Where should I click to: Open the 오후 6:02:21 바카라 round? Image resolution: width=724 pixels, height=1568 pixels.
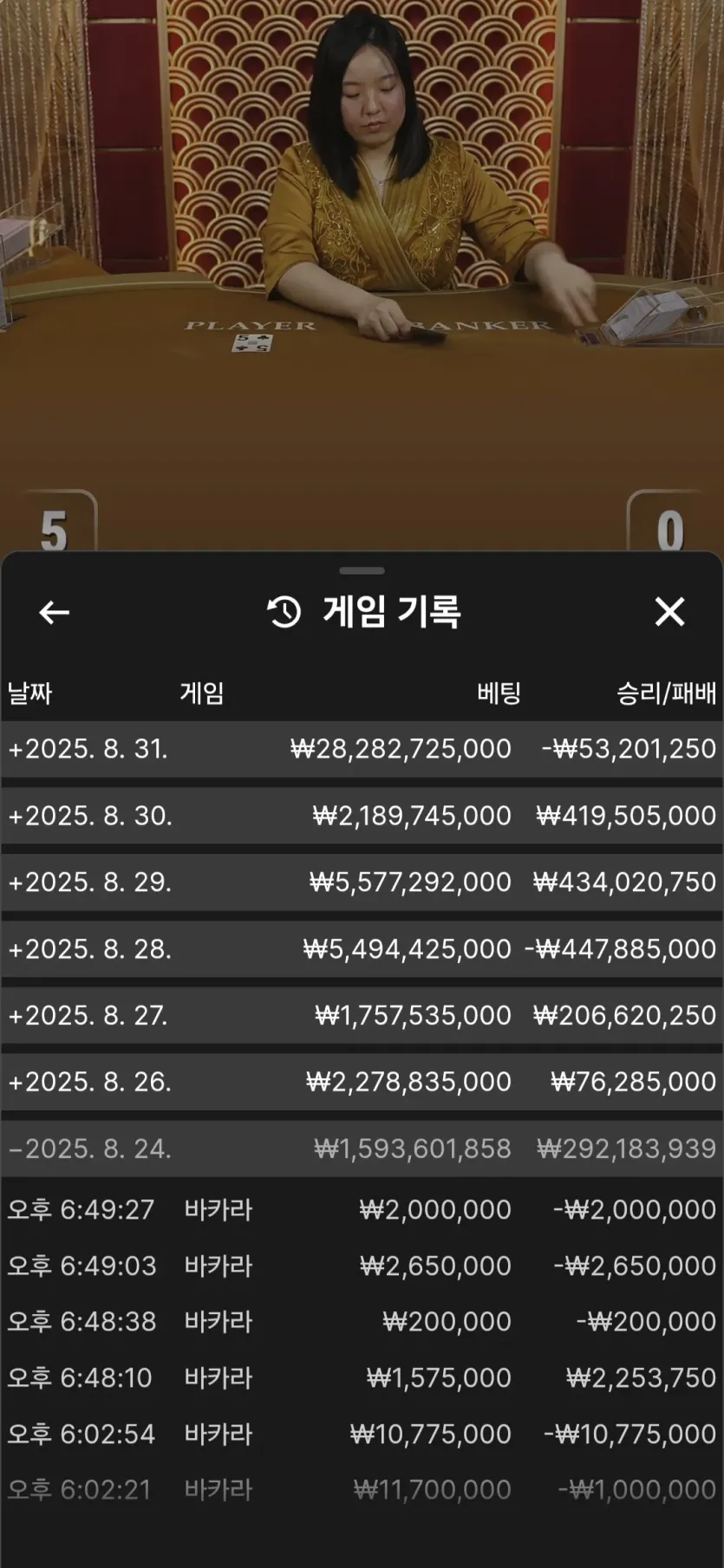(x=362, y=1490)
